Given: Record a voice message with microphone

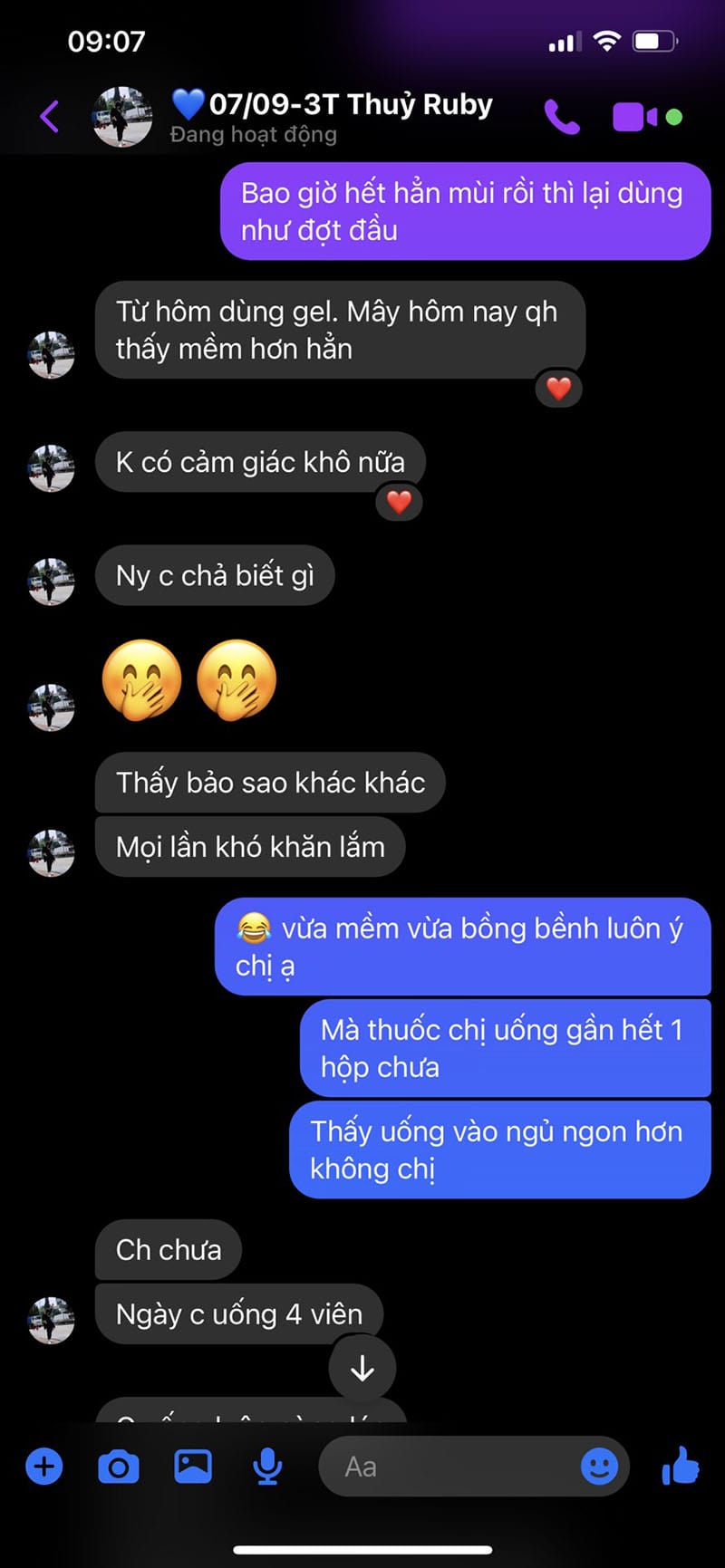Looking at the screenshot, I should 267,1466.
